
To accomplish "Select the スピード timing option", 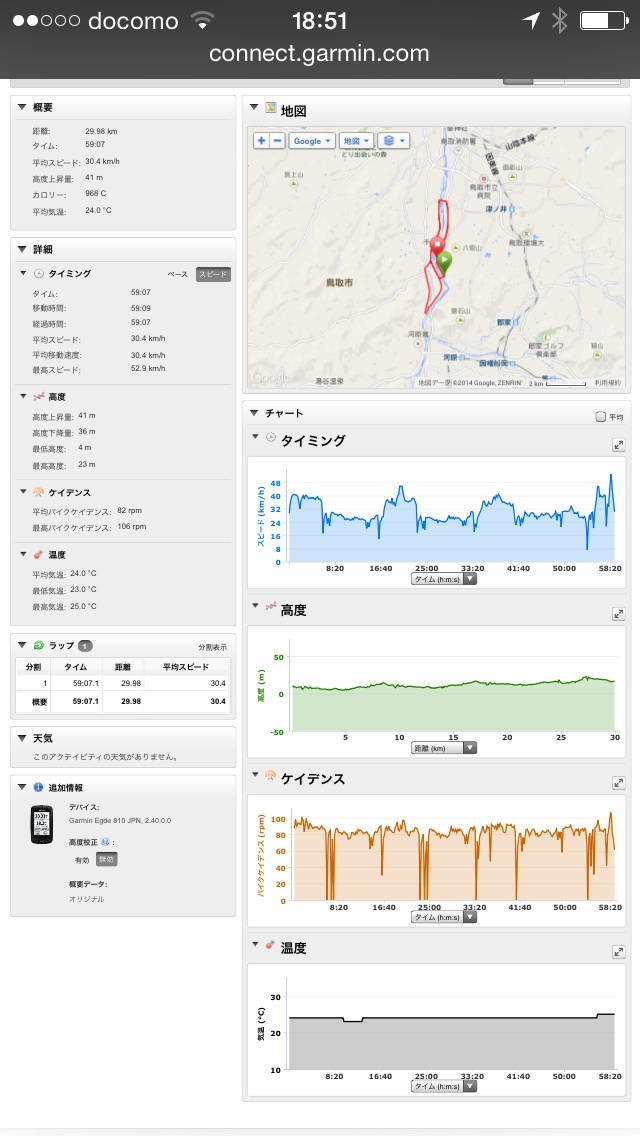I will pos(212,274).
